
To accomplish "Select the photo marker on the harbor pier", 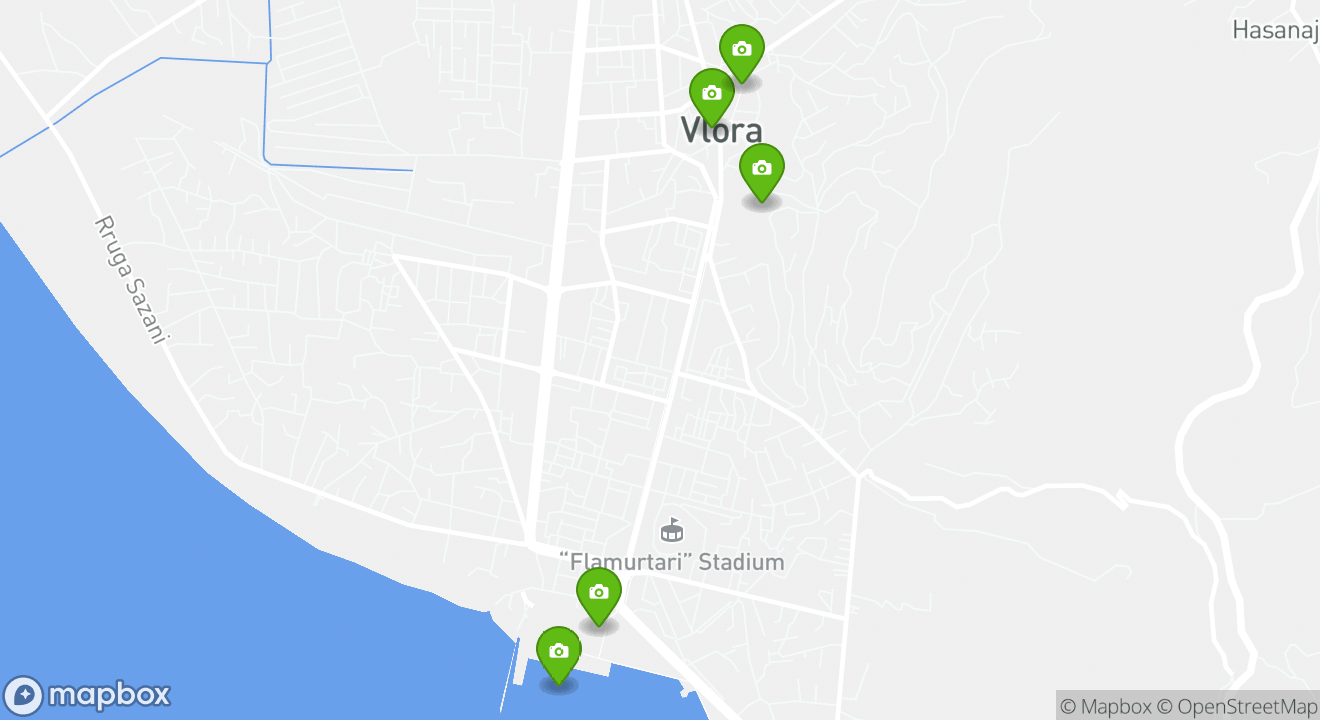I will coord(558,652).
